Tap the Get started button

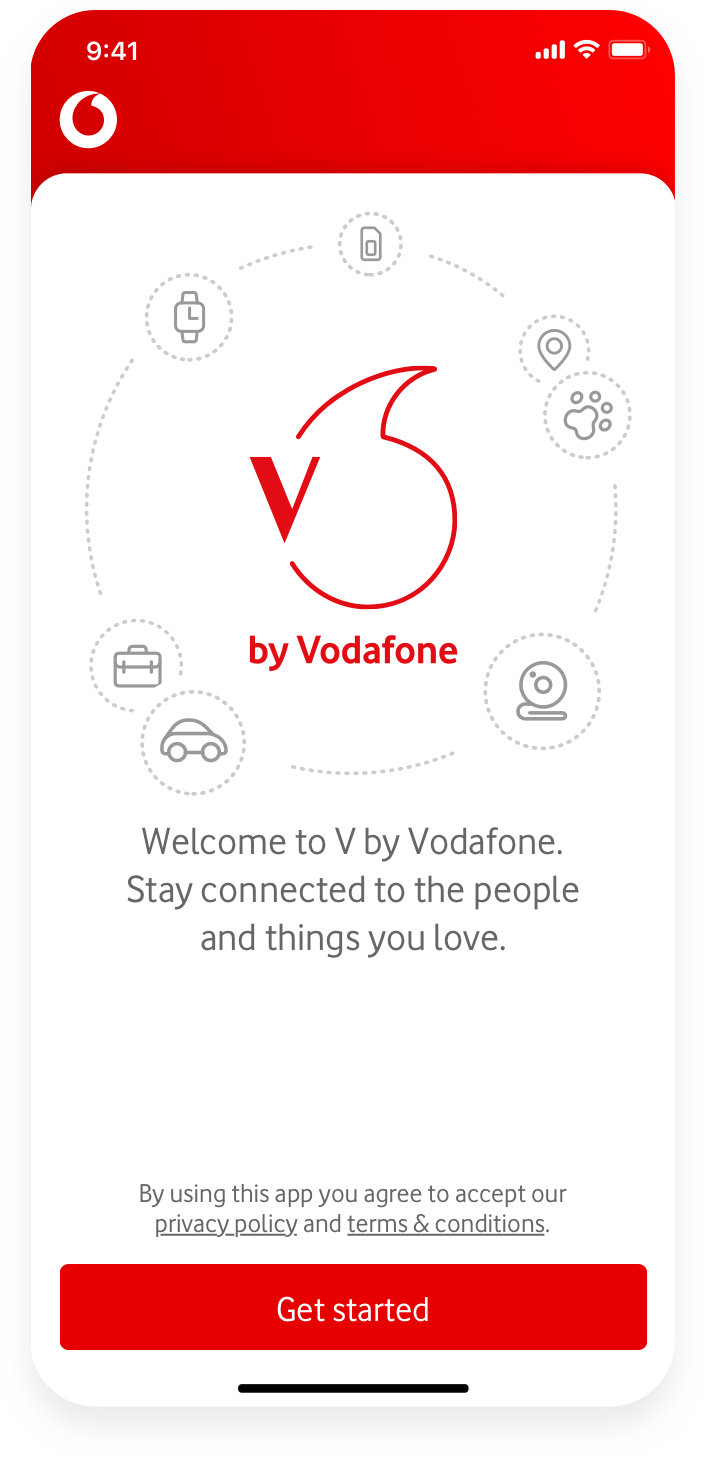pos(353,1307)
